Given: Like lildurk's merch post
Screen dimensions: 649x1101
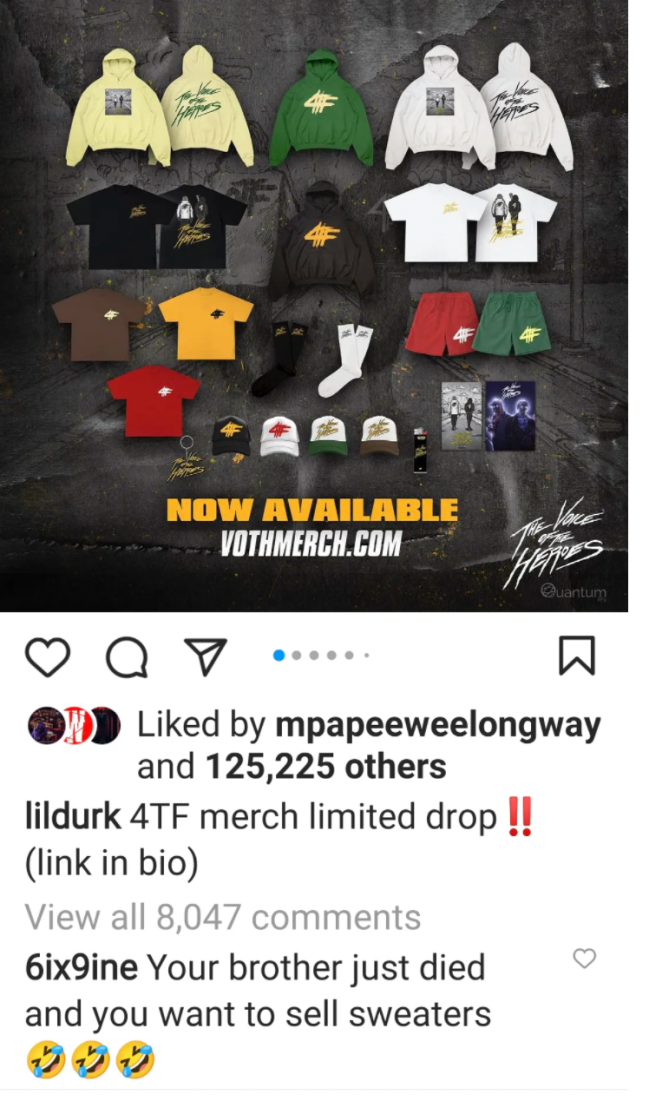Looking at the screenshot, I should (x=47, y=657).
